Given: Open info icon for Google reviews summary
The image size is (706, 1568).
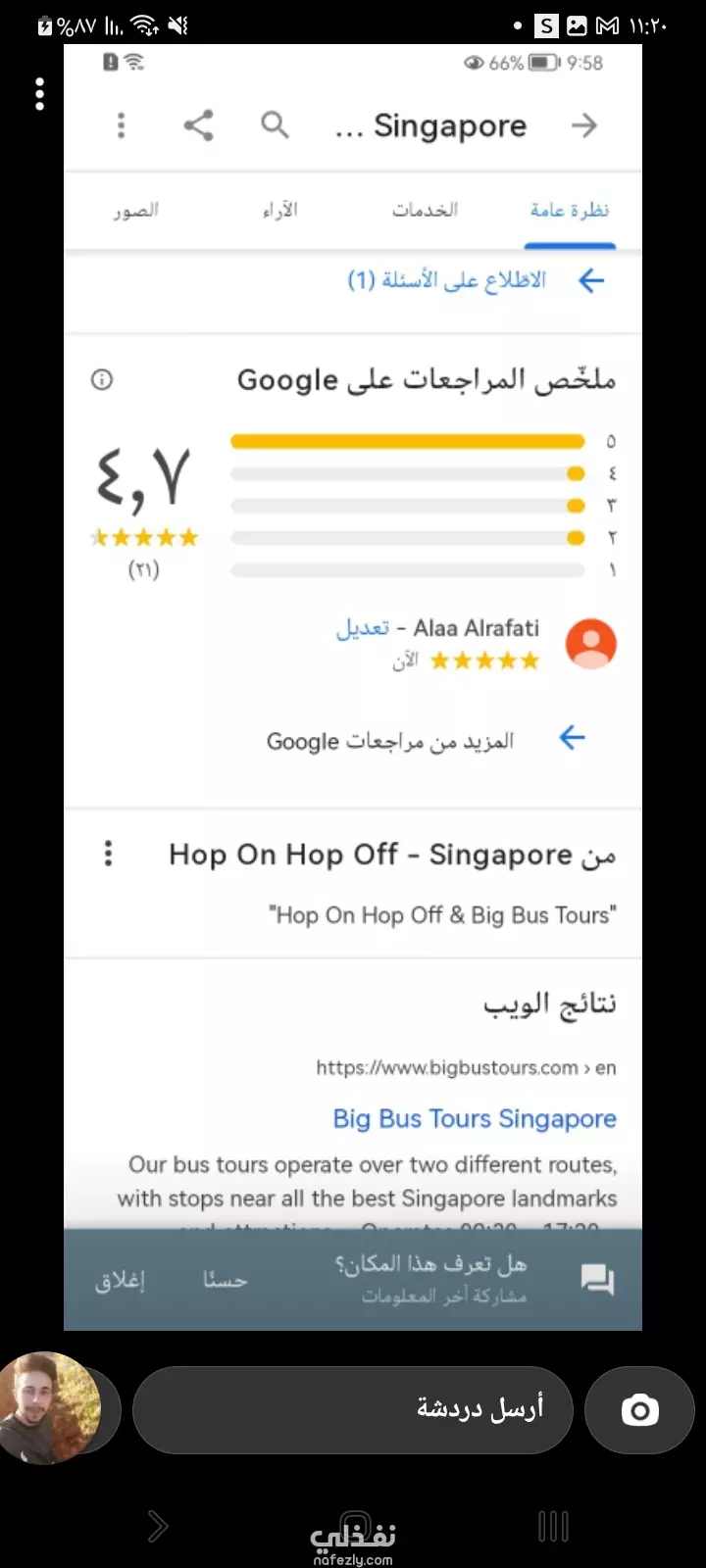Looking at the screenshot, I should click(x=102, y=379).
